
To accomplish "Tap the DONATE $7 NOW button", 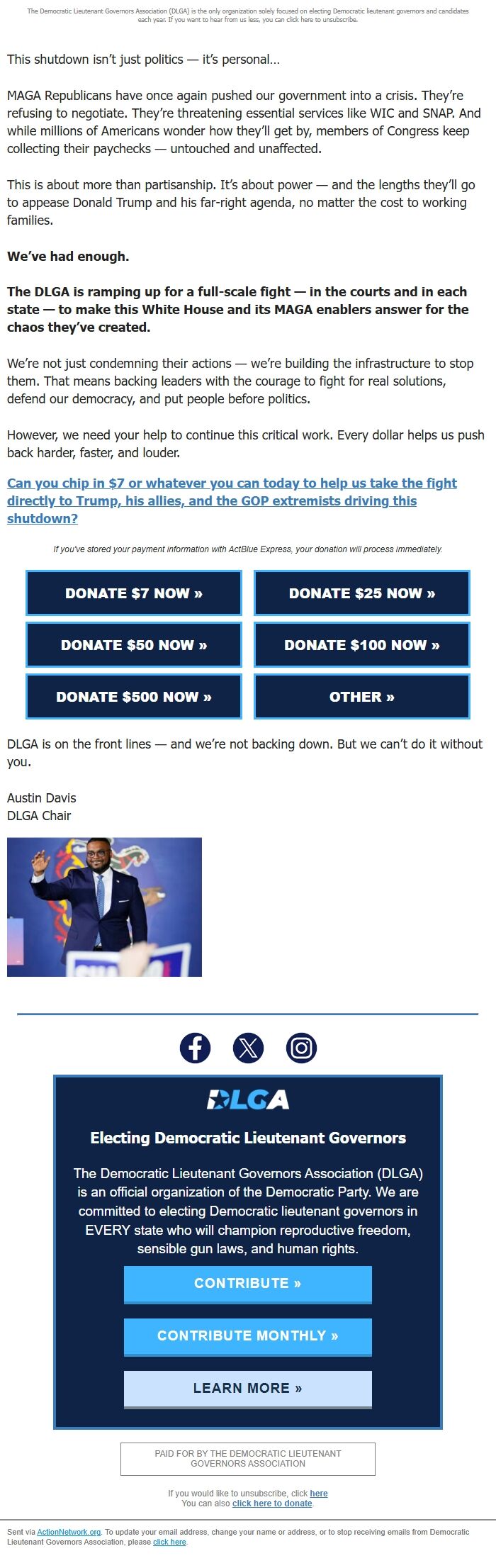I will point(134,593).
